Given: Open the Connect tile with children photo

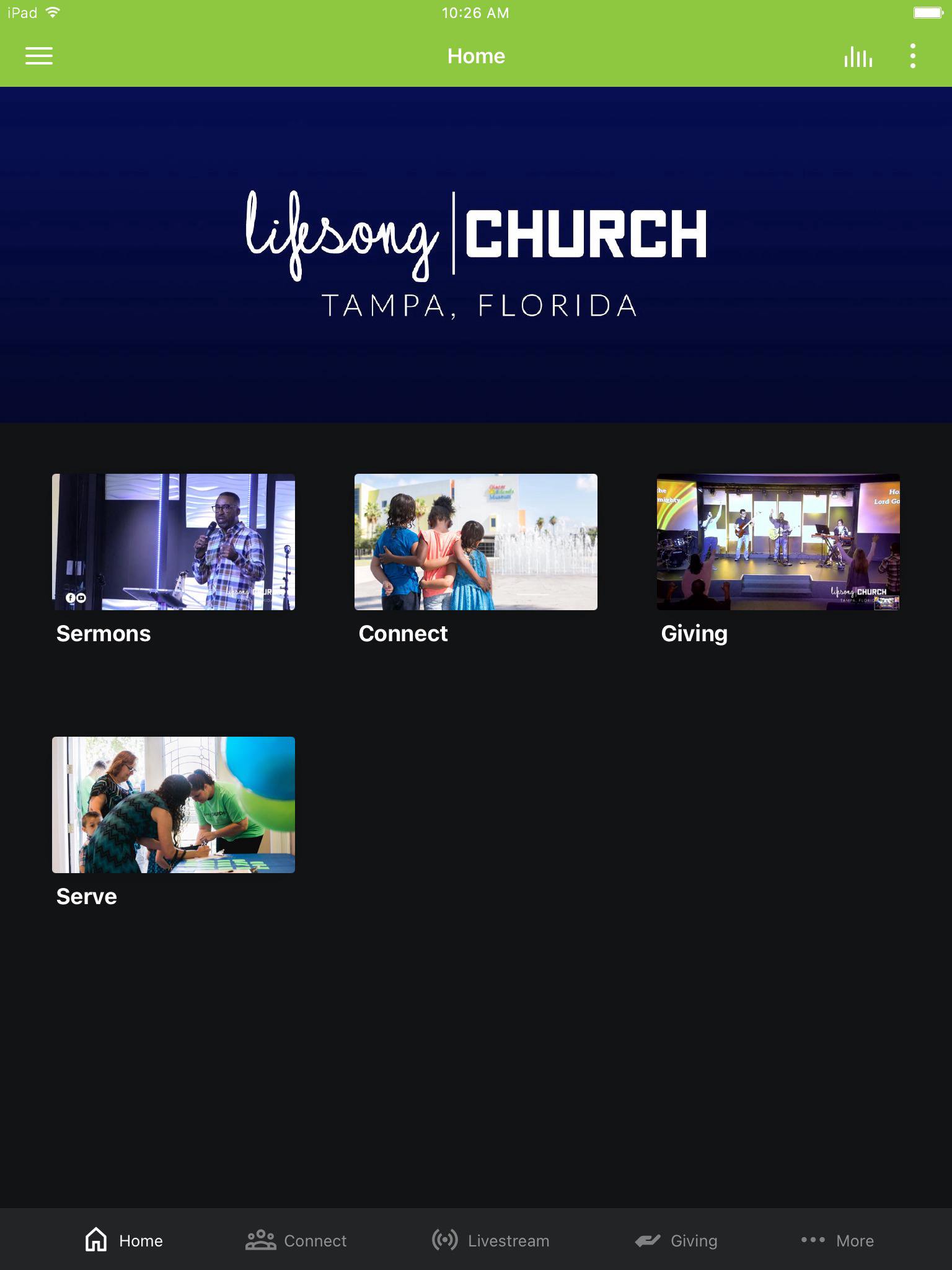Looking at the screenshot, I should pos(475,542).
